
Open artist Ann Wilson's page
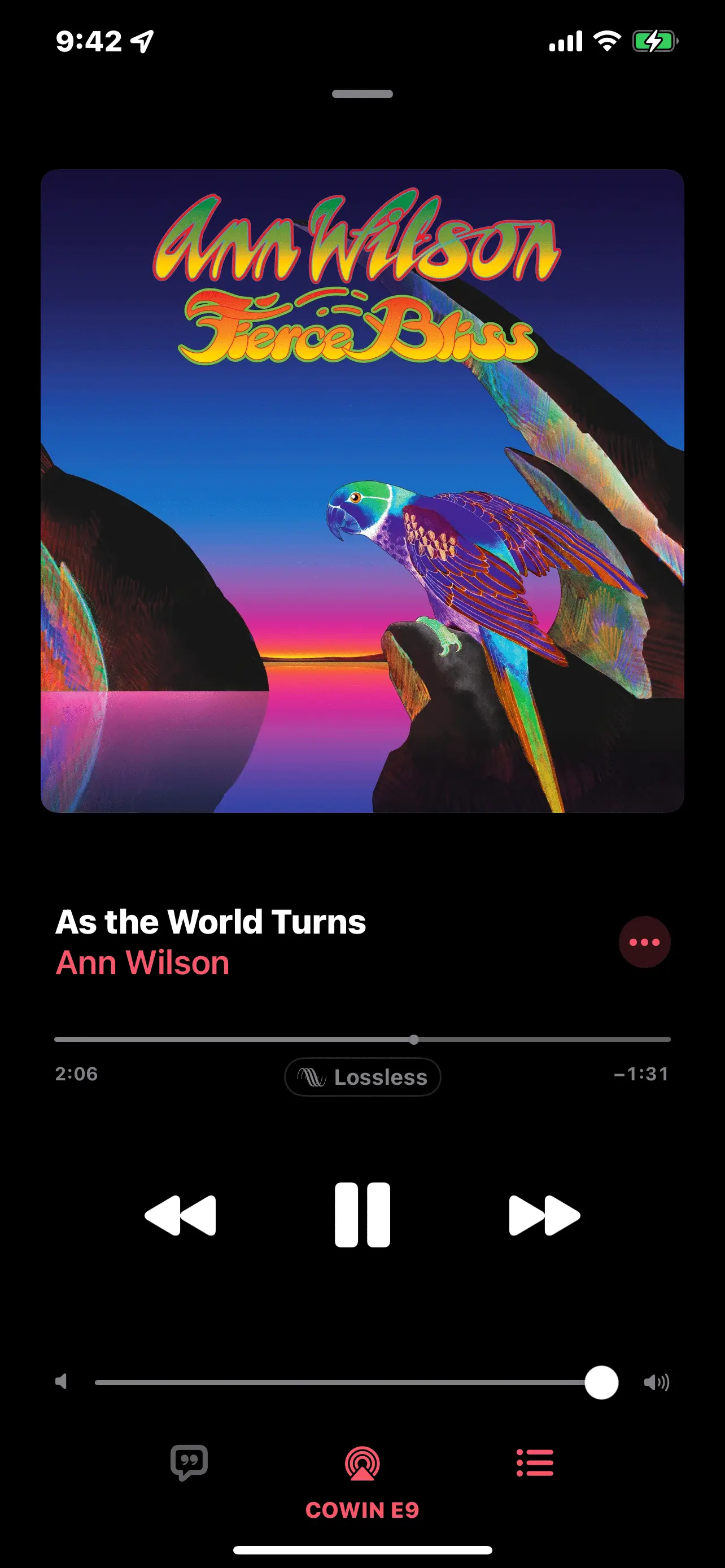click(x=142, y=963)
